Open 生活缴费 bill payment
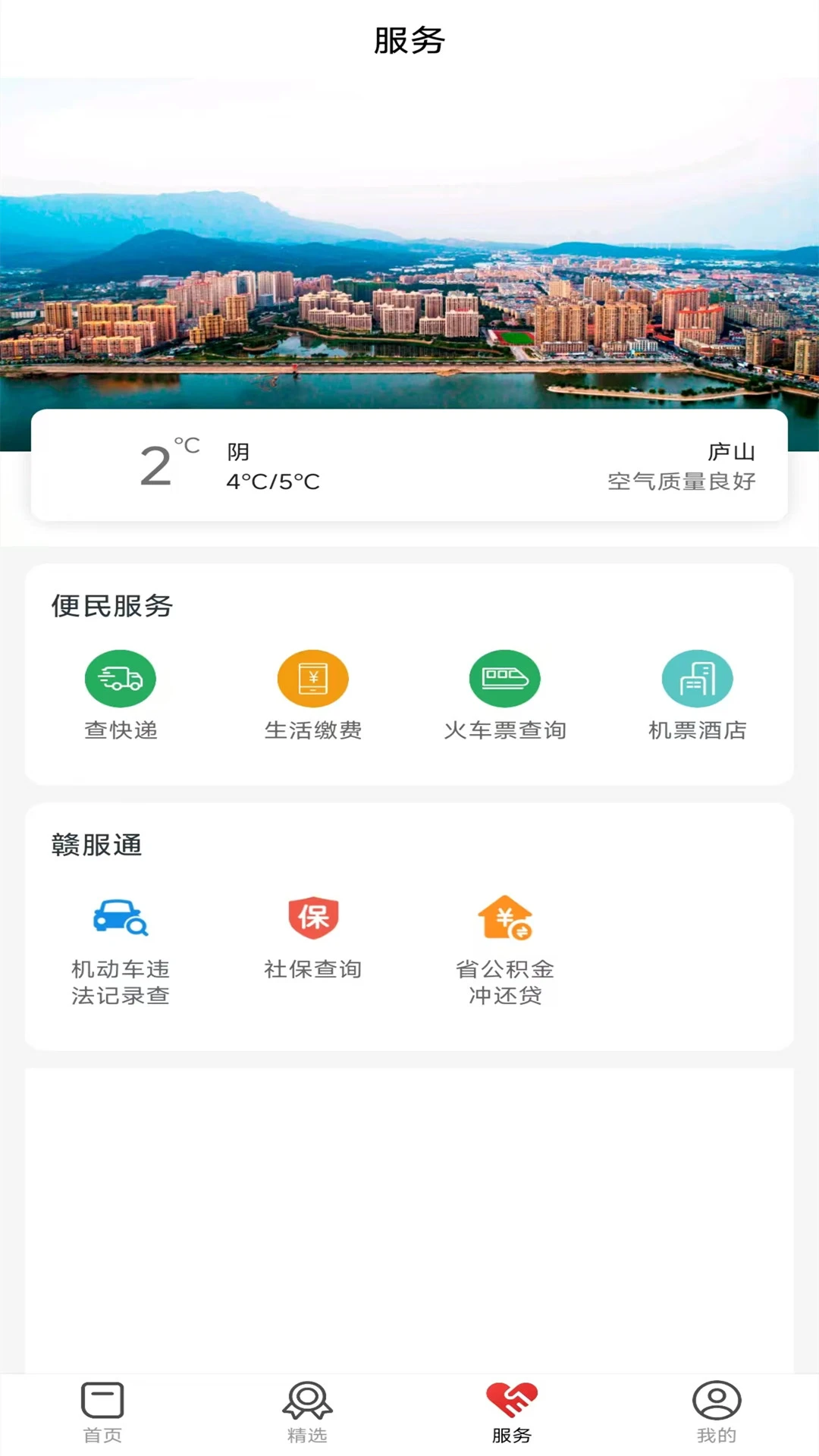The width and height of the screenshot is (819, 1456). (312, 694)
